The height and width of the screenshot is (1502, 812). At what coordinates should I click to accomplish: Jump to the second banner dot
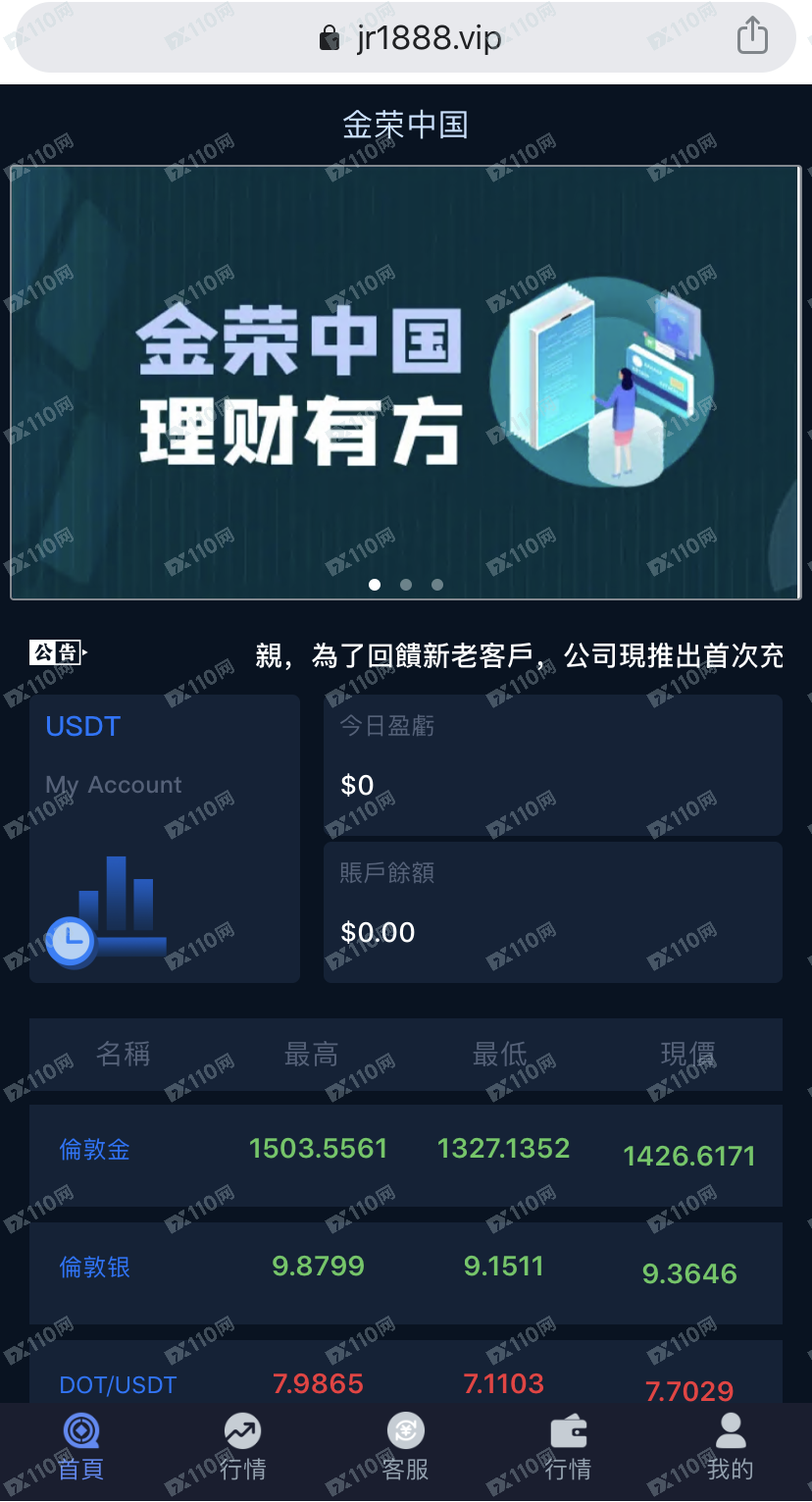(406, 585)
